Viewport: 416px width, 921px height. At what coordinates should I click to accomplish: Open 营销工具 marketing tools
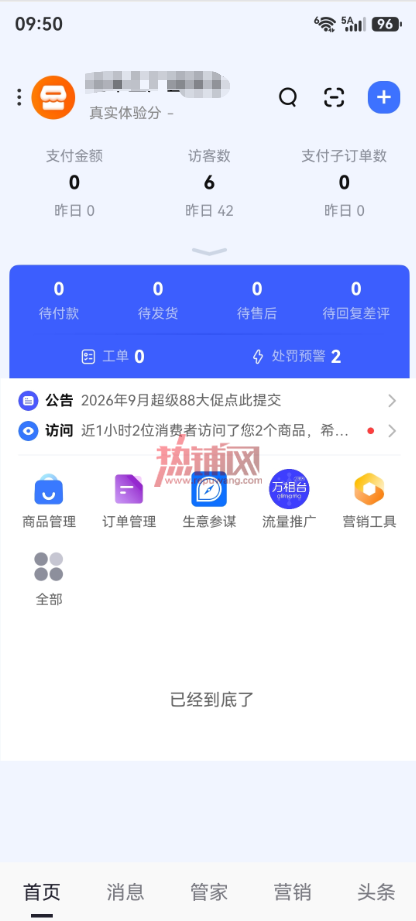370,500
